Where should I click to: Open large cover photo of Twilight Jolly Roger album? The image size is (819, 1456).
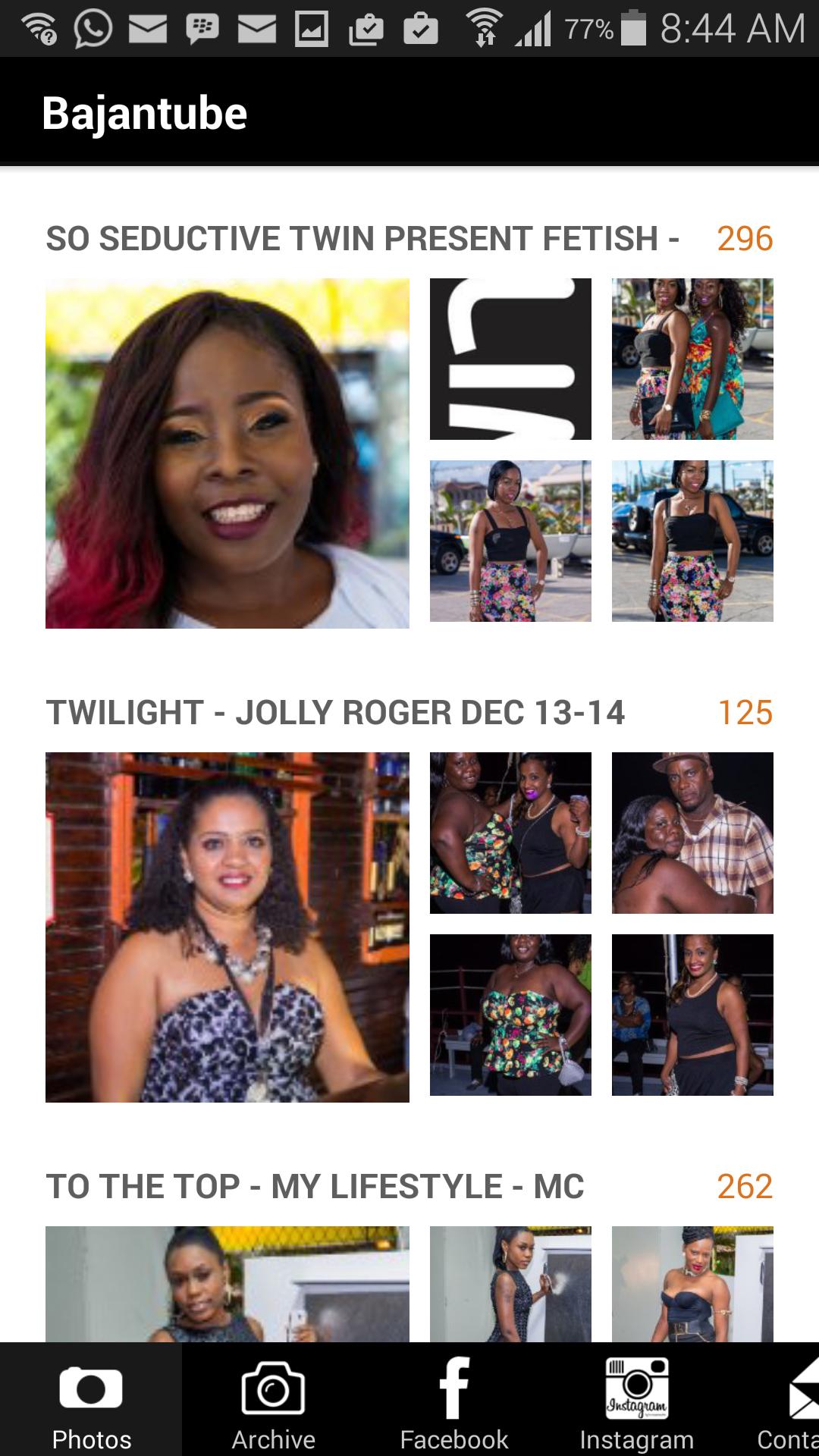coord(227,927)
